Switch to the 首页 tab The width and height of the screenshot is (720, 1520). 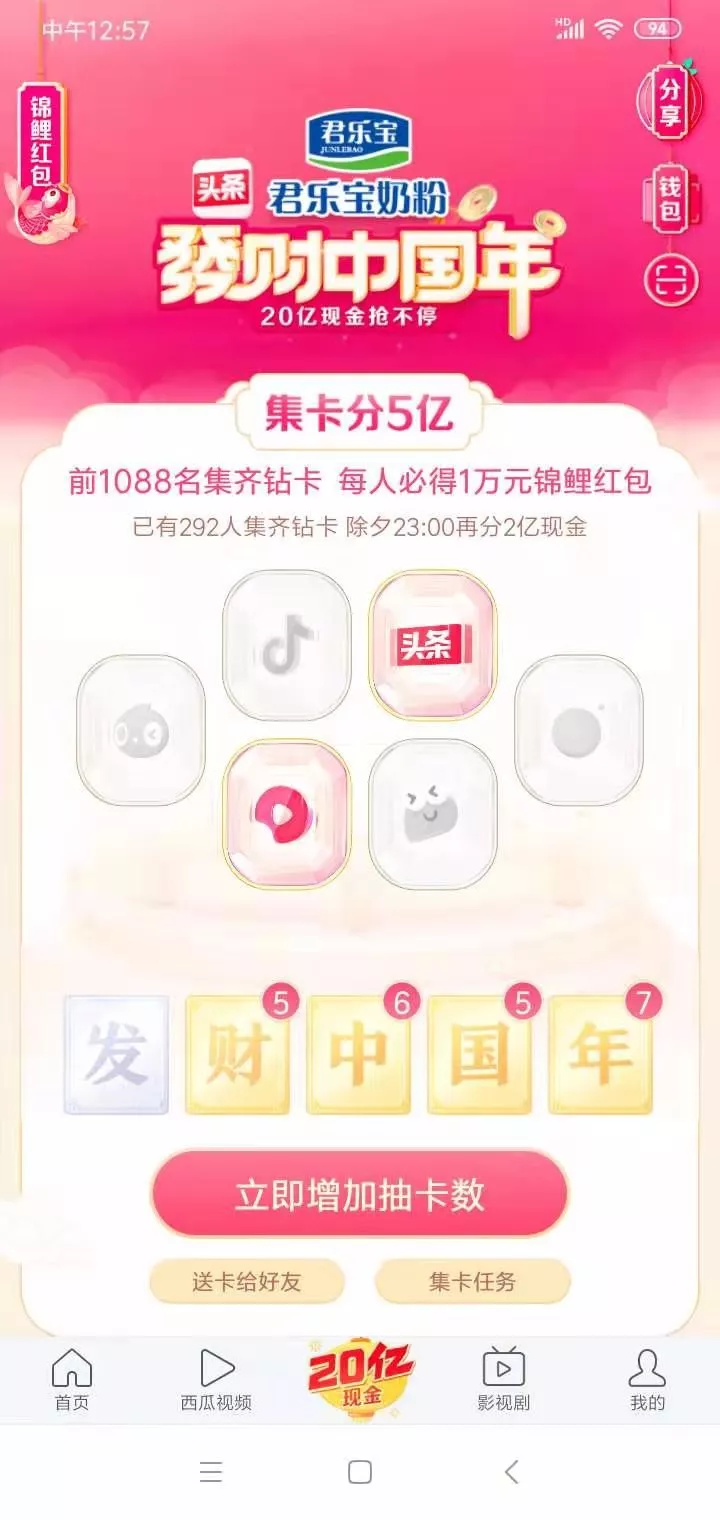coord(71,1380)
